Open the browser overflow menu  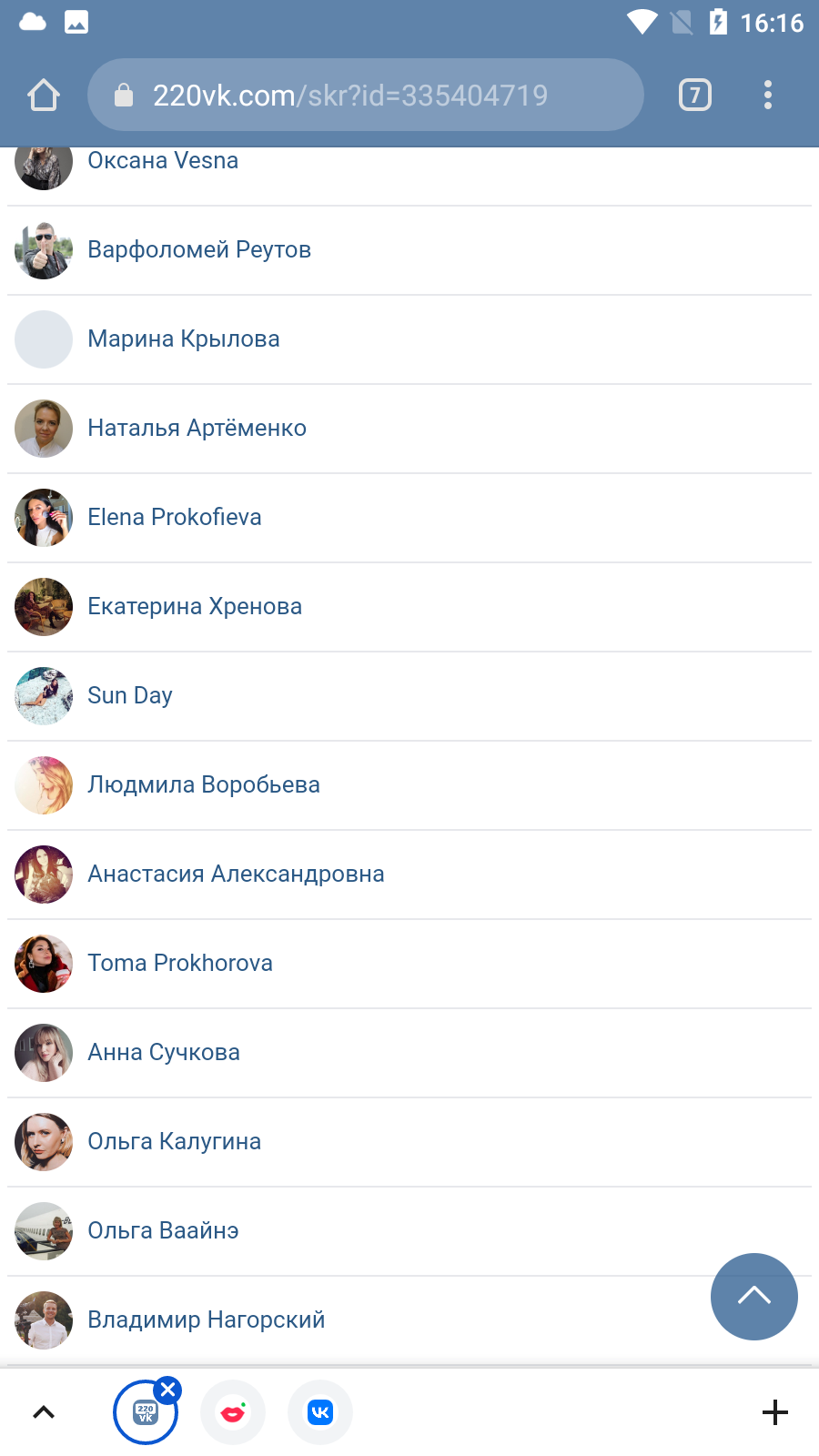coord(768,95)
